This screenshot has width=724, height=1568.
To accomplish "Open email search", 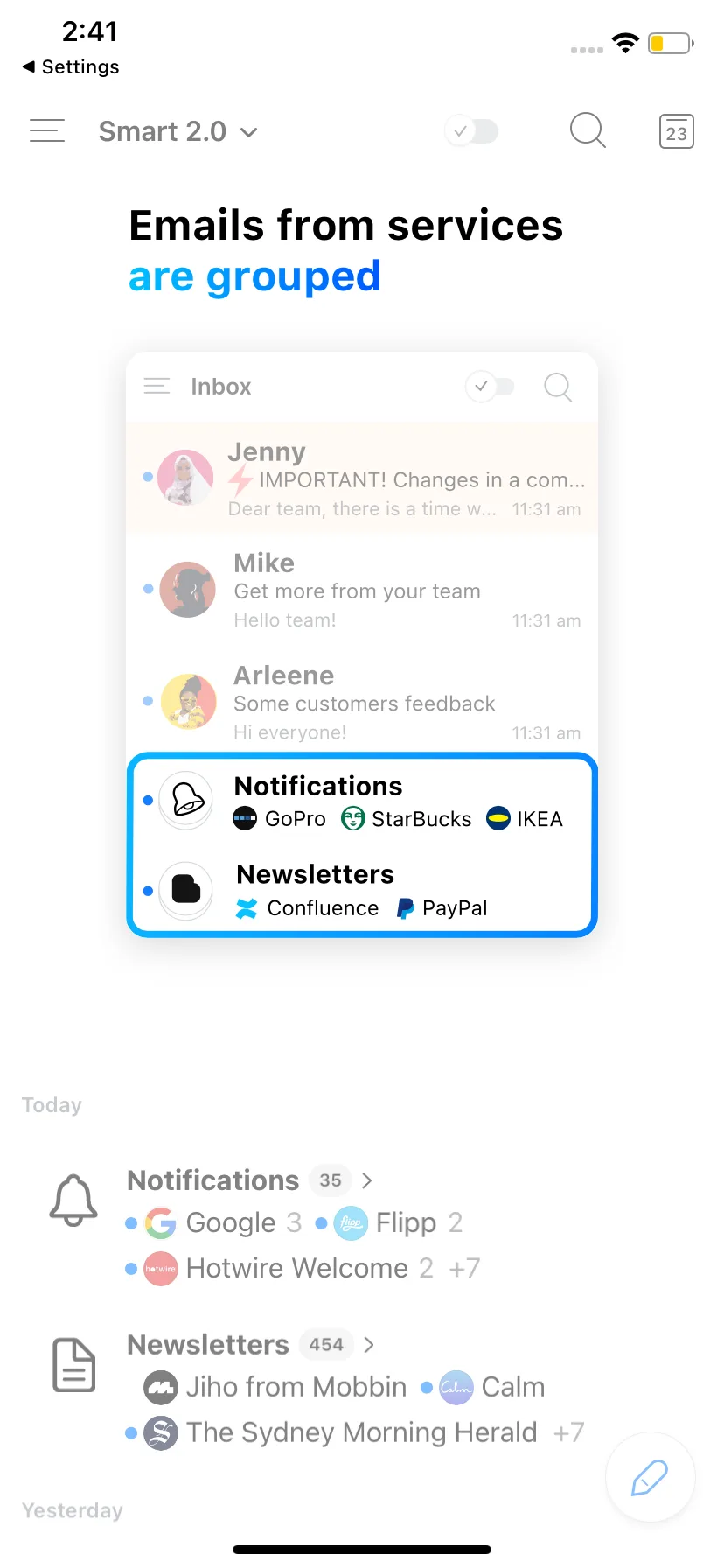I will pos(588,131).
